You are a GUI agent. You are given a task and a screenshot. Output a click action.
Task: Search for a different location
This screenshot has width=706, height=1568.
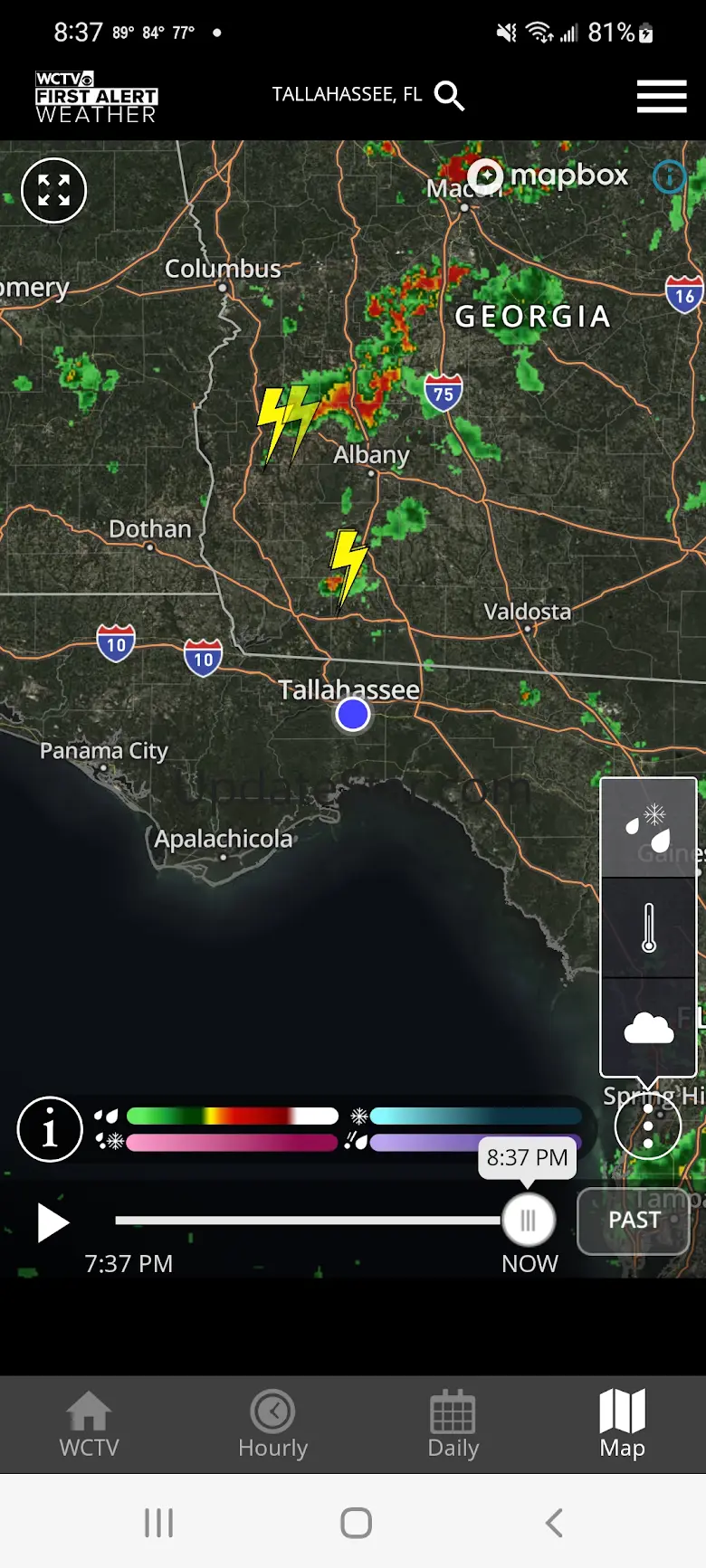click(x=449, y=95)
